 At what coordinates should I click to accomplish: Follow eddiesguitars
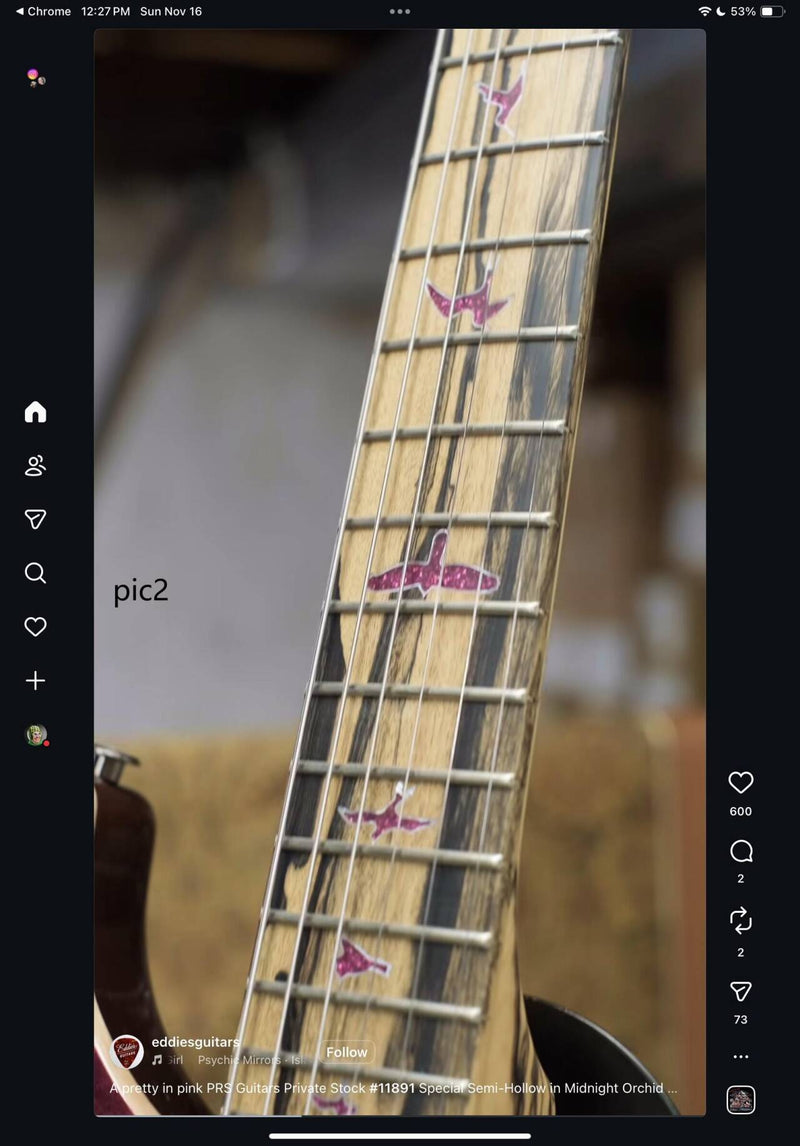pos(347,1052)
